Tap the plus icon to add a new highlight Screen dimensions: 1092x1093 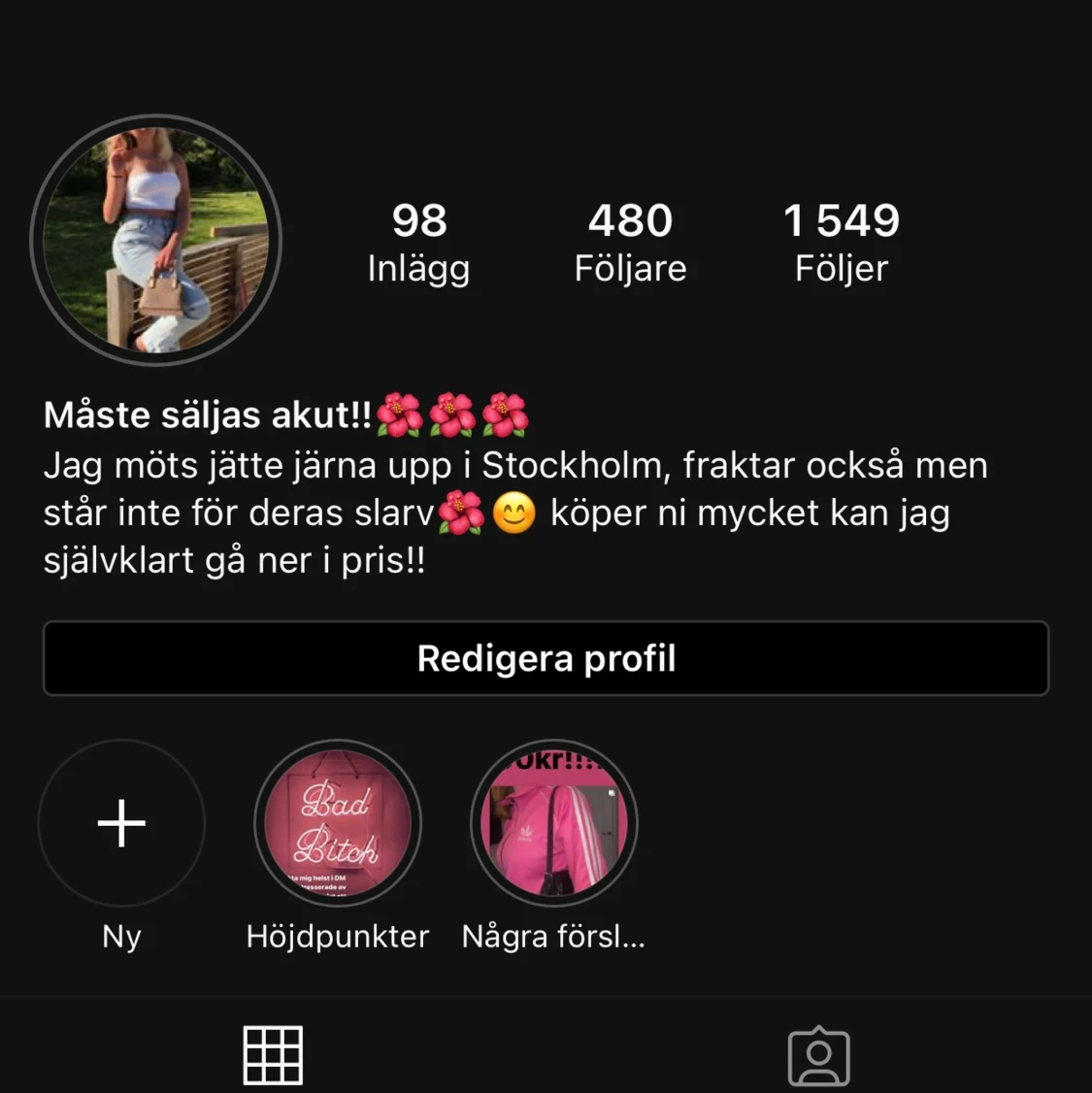tap(120, 822)
